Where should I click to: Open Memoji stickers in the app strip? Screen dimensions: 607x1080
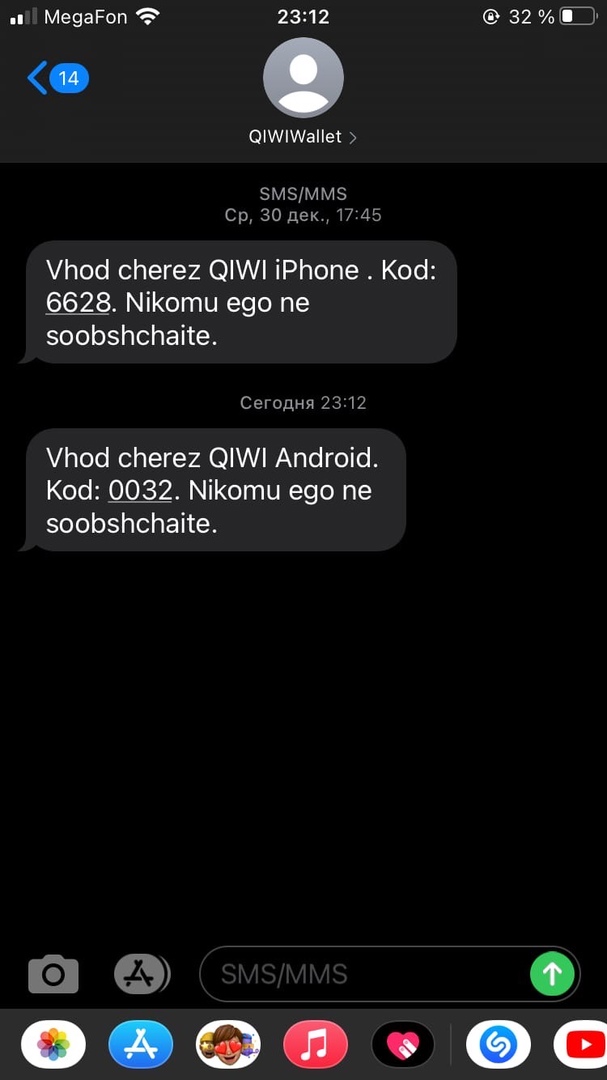[x=228, y=1045]
